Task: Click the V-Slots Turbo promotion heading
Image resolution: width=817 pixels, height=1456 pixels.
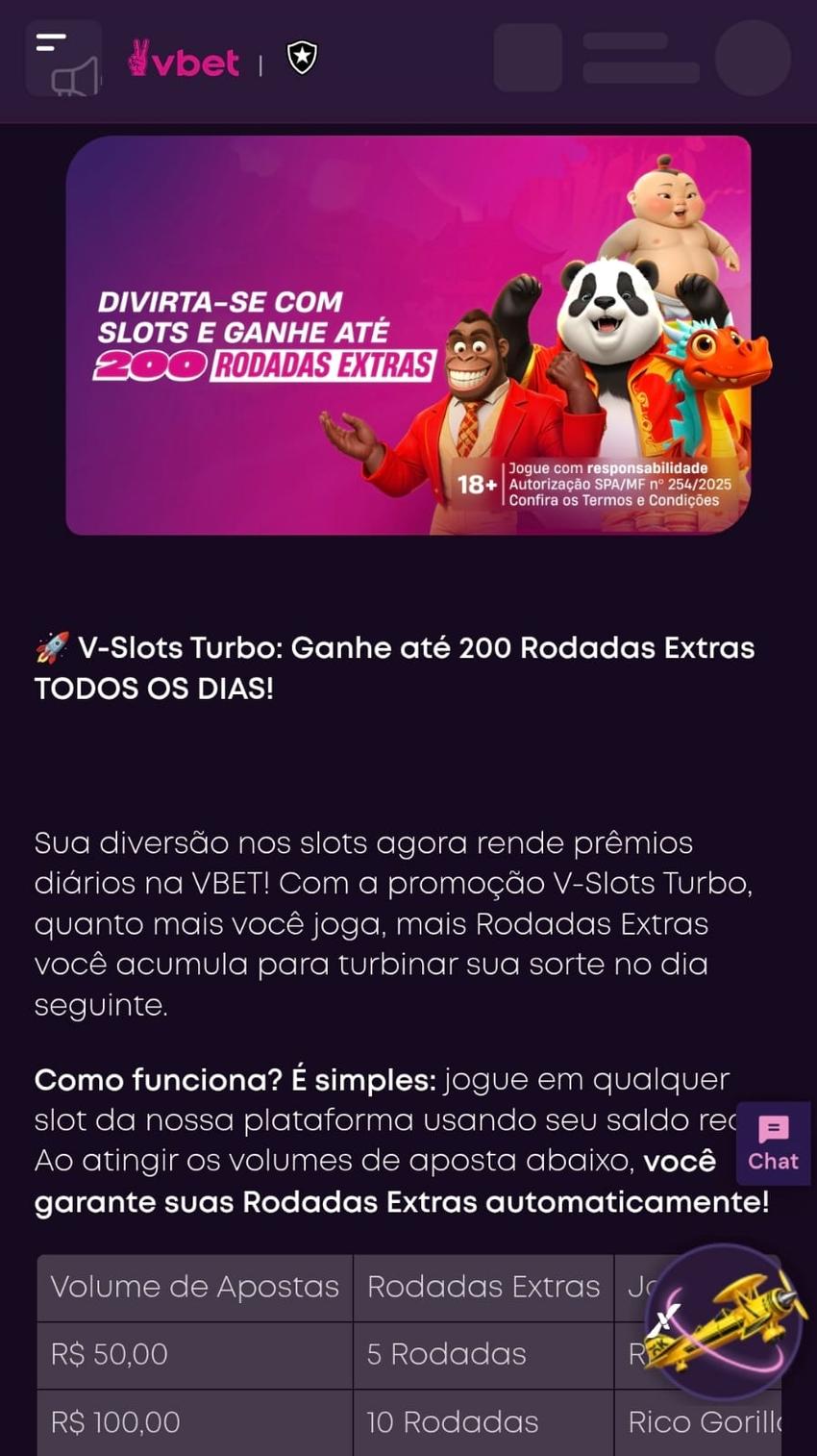Action: pyautogui.click(x=394, y=666)
